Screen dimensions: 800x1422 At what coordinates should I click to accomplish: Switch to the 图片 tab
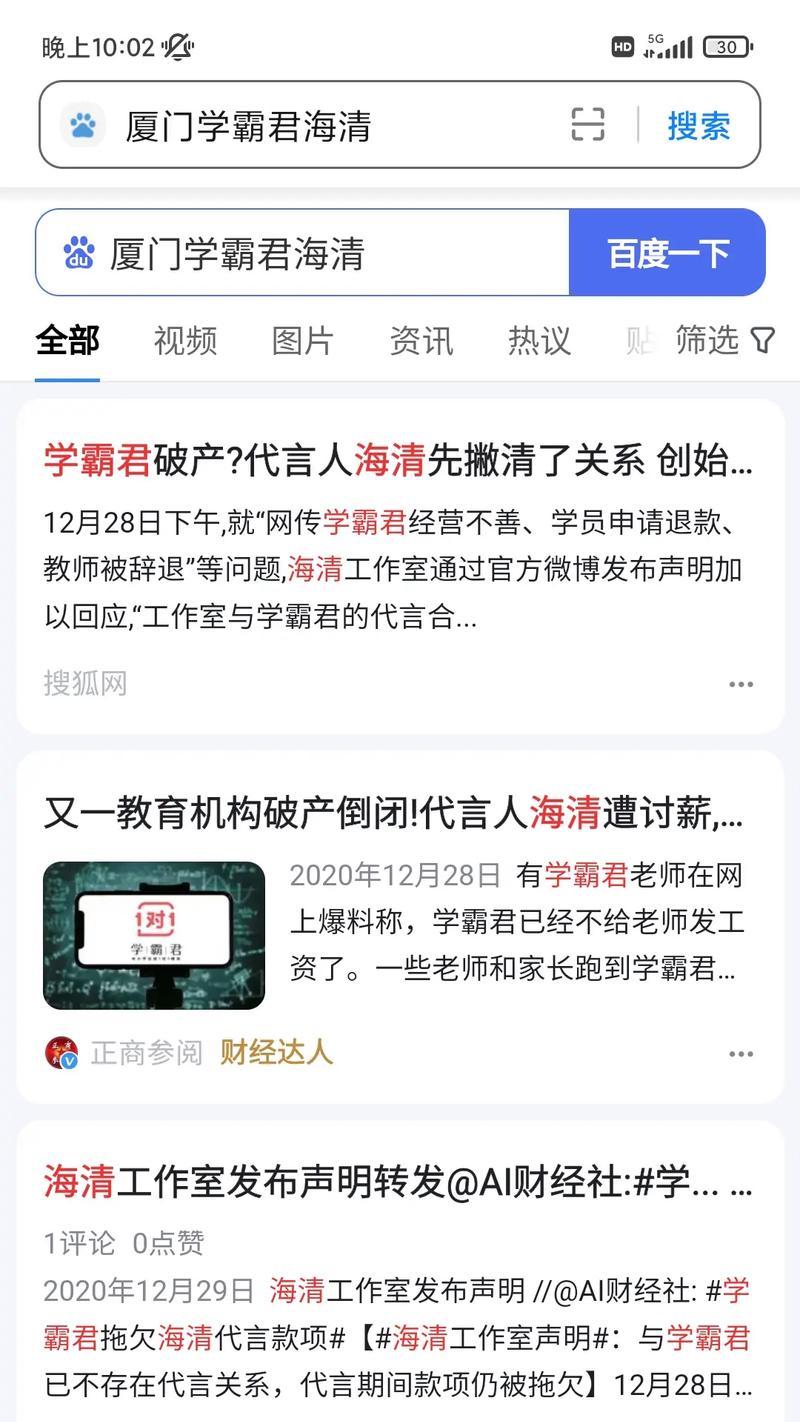coord(302,341)
